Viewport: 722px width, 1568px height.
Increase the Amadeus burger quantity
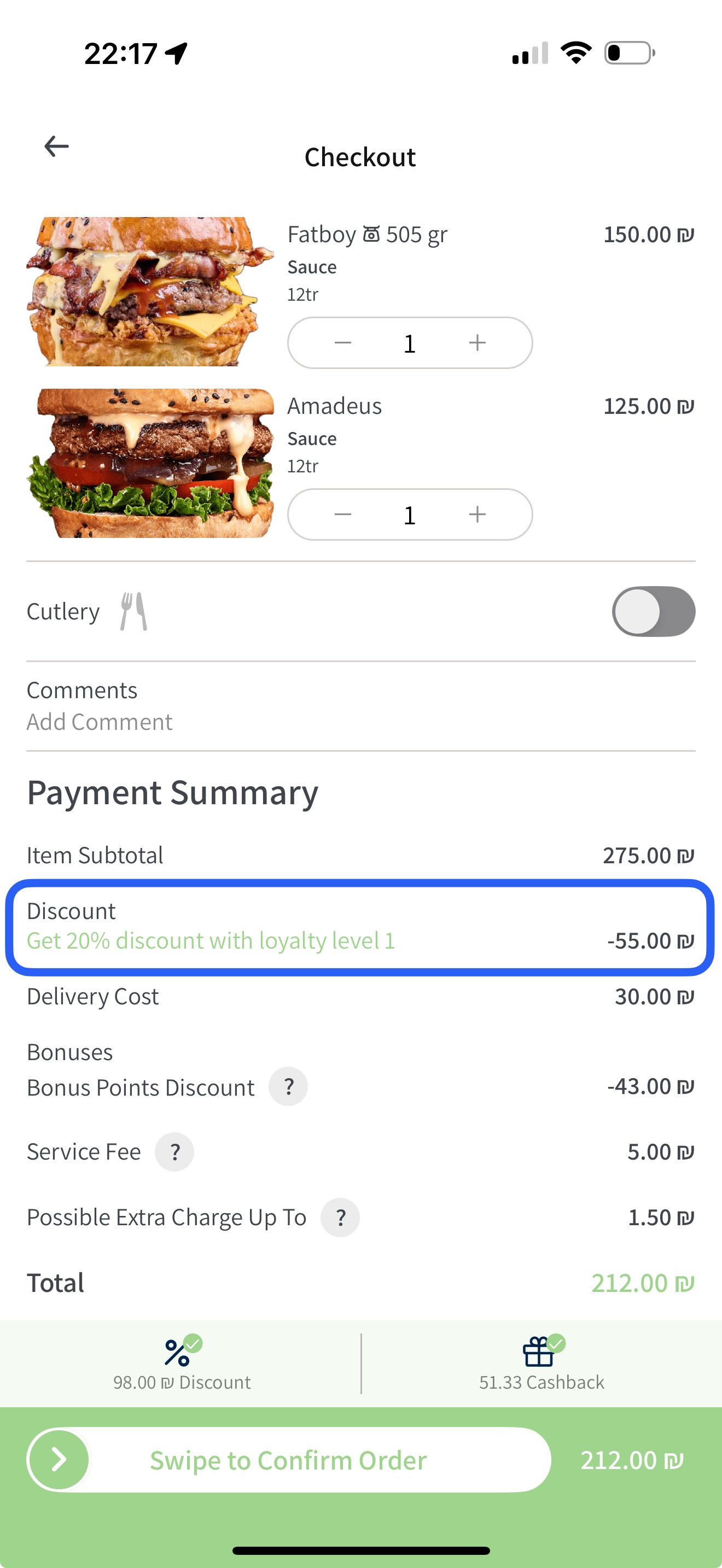tap(478, 514)
